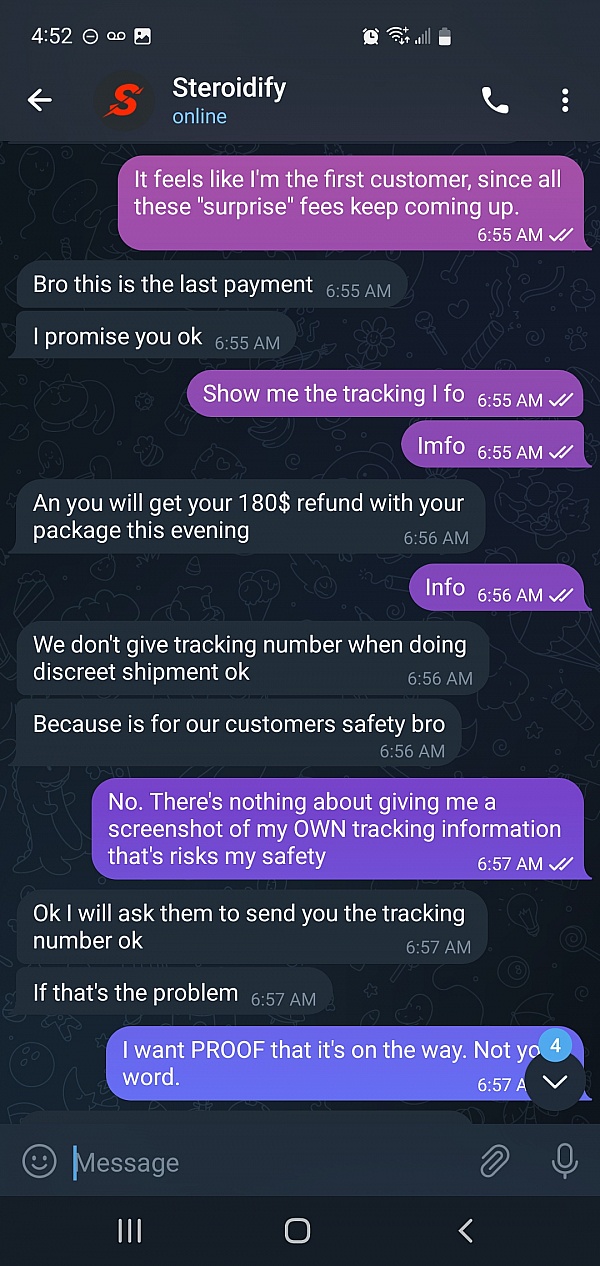
Task: Open the emoji picker
Action: point(39,1161)
